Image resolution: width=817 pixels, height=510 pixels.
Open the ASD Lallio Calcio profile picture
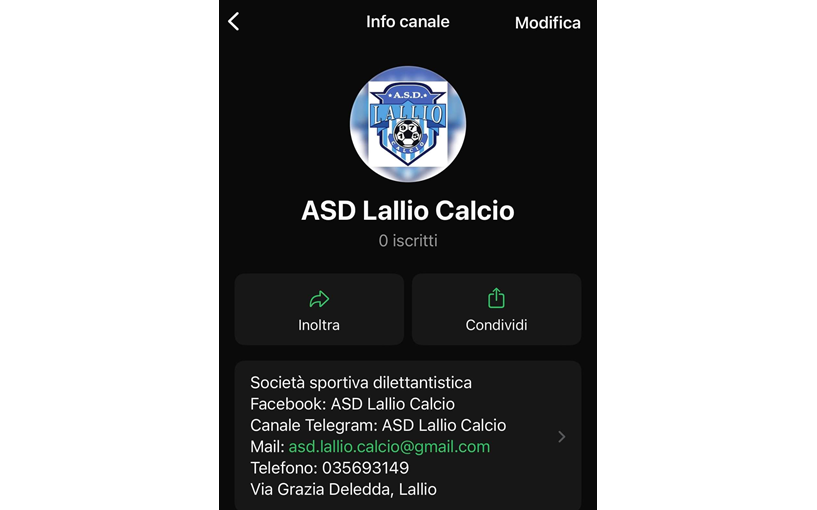(x=408, y=124)
